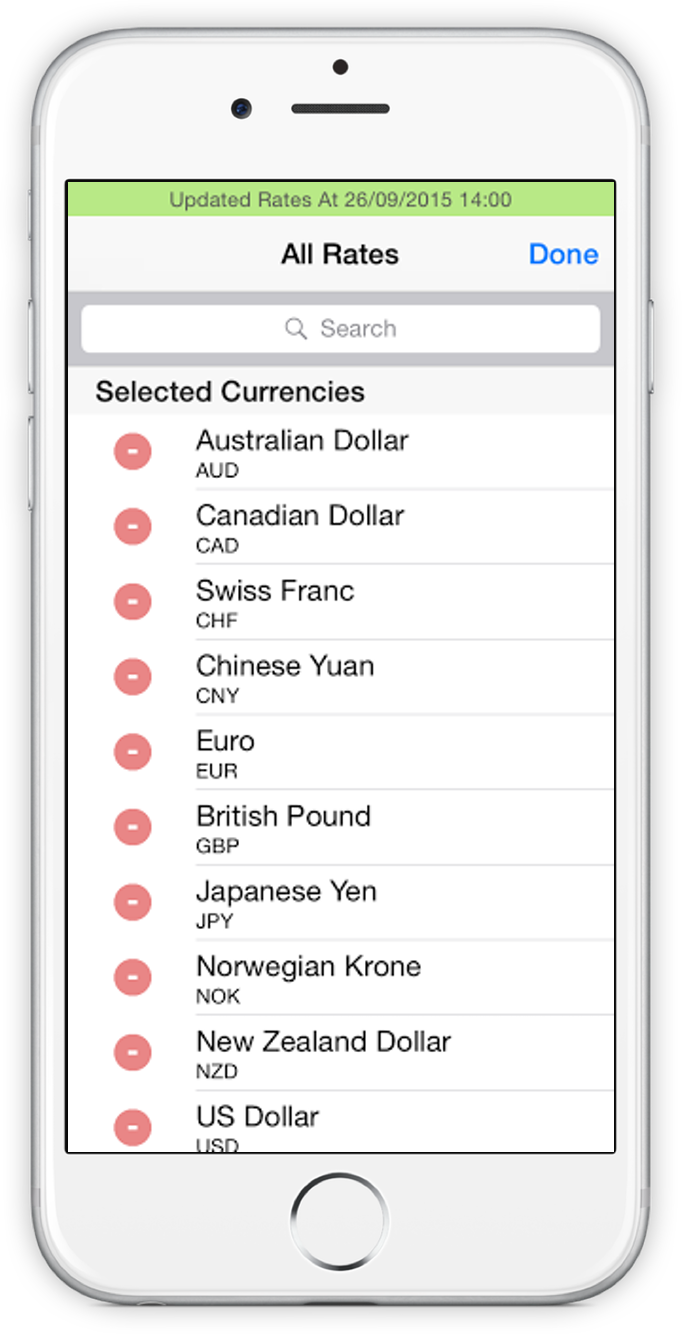Open the Search field

coord(340,329)
